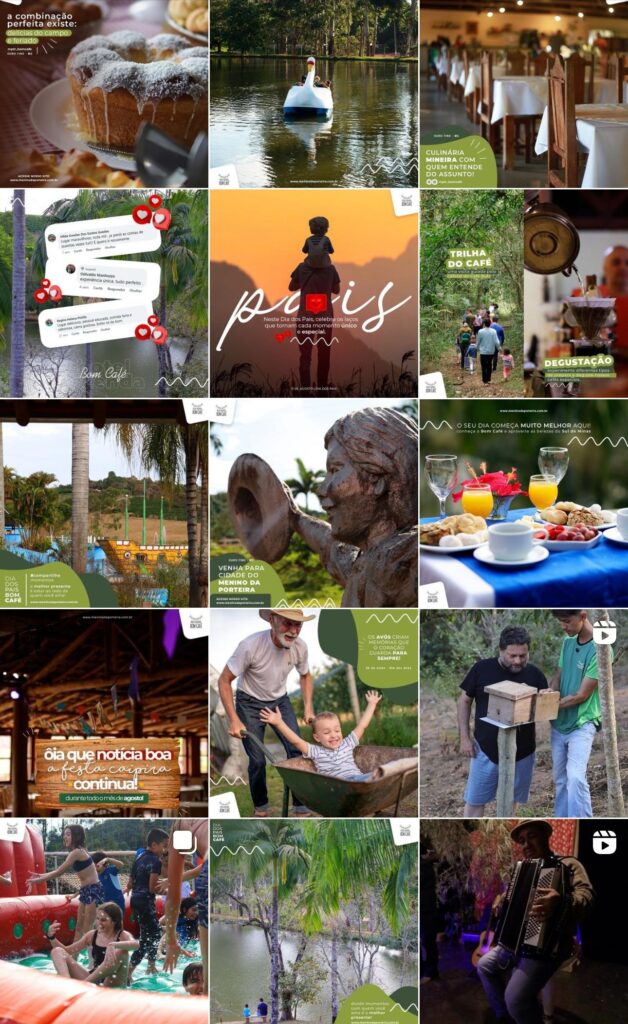628x1024 pixels.
Task: Open the Dia dos Pais sunset post
Action: 314,293
